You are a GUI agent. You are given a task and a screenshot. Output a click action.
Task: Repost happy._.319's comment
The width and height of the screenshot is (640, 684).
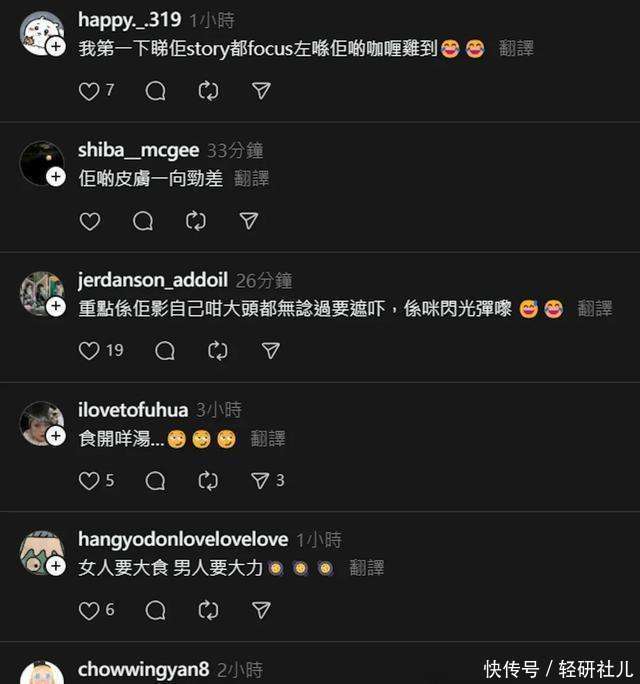(208, 91)
